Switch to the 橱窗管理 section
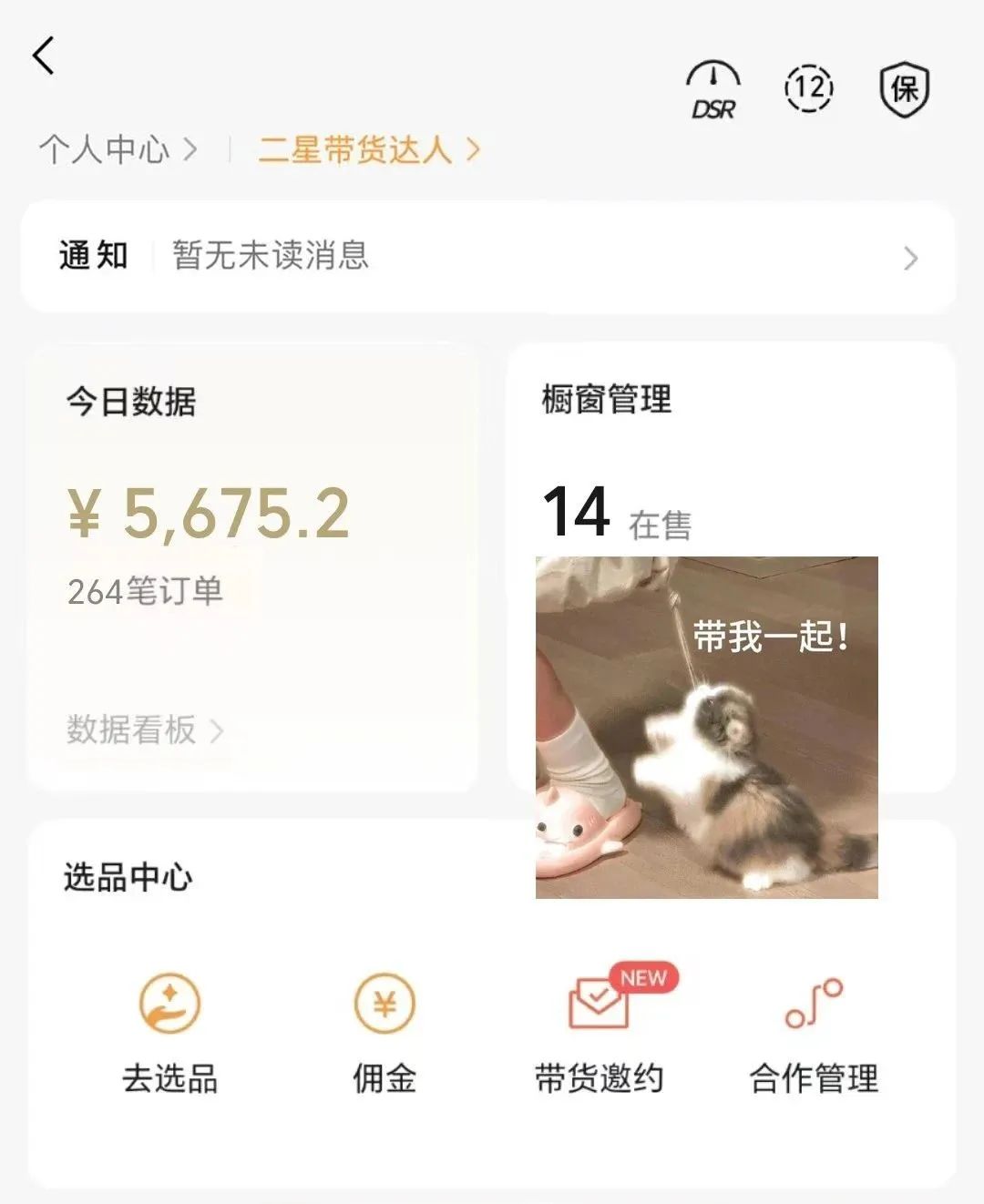 tap(604, 401)
